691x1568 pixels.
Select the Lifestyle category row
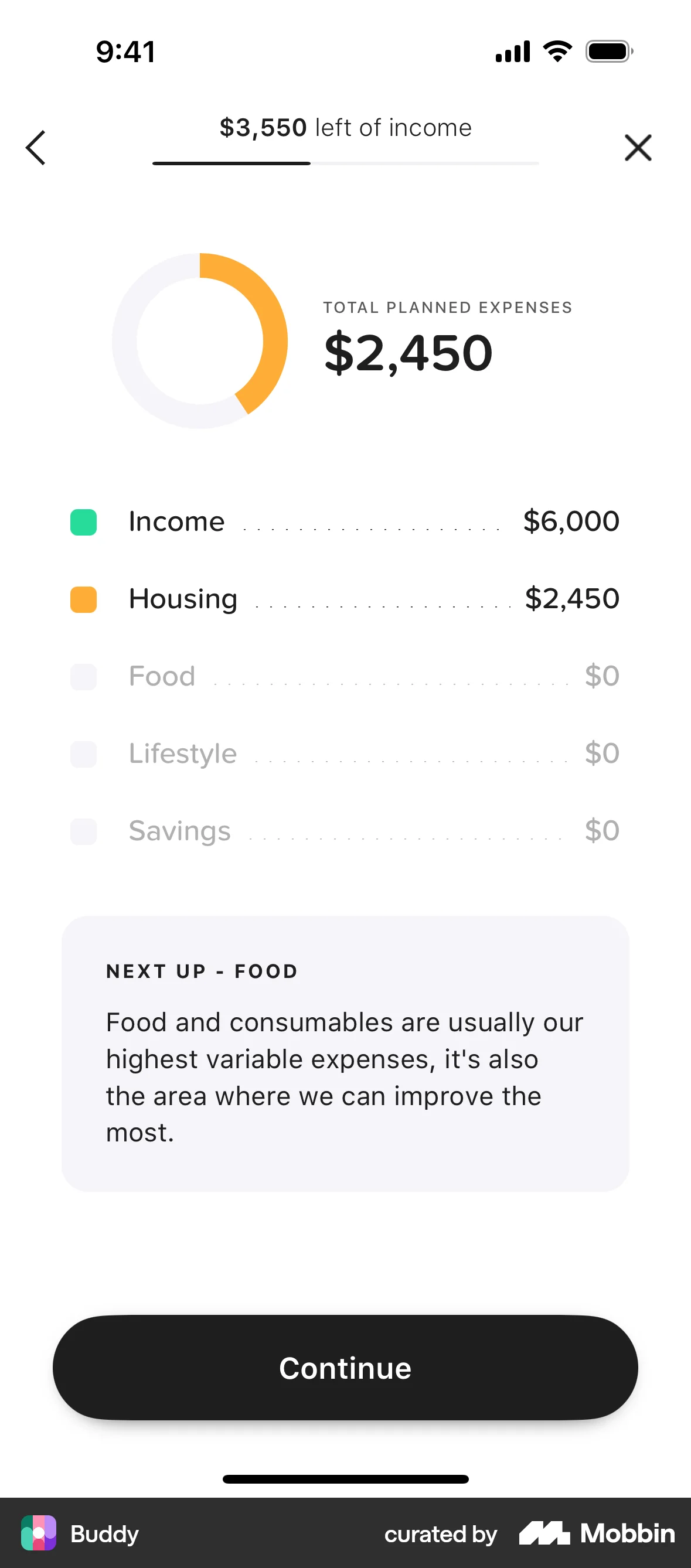point(345,754)
